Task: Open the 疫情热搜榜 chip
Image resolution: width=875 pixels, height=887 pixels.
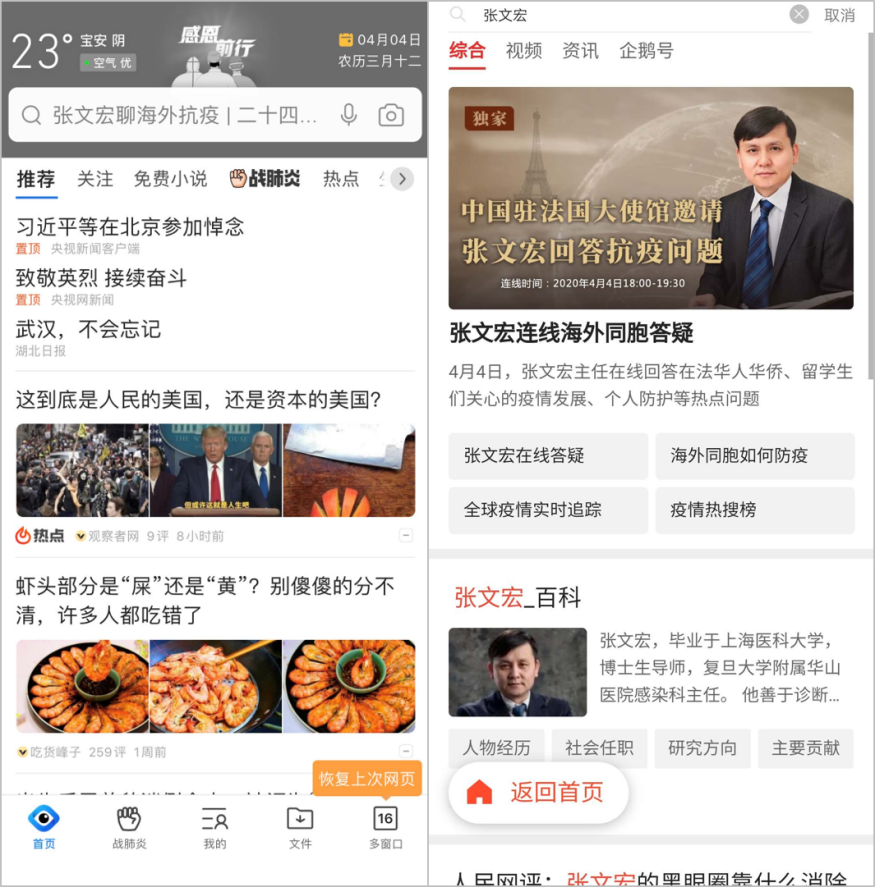Action: [755, 510]
